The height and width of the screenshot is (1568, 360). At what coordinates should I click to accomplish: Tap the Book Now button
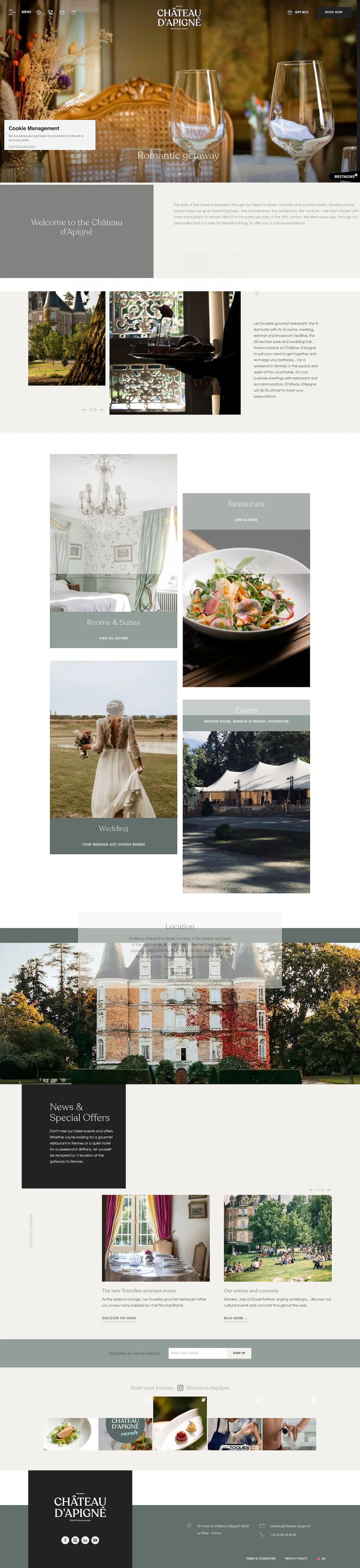[x=333, y=12]
